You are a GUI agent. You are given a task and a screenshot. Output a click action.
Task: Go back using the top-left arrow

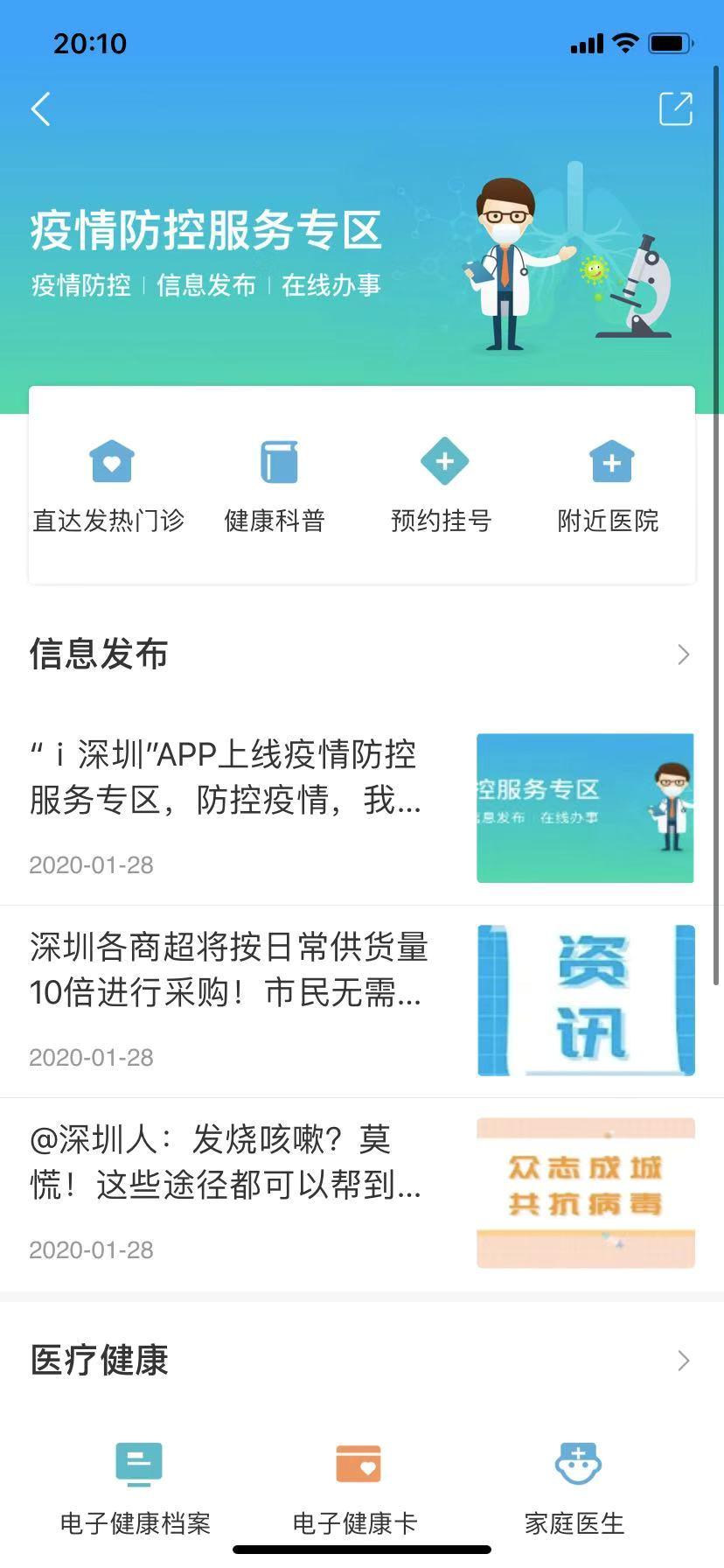[41, 109]
